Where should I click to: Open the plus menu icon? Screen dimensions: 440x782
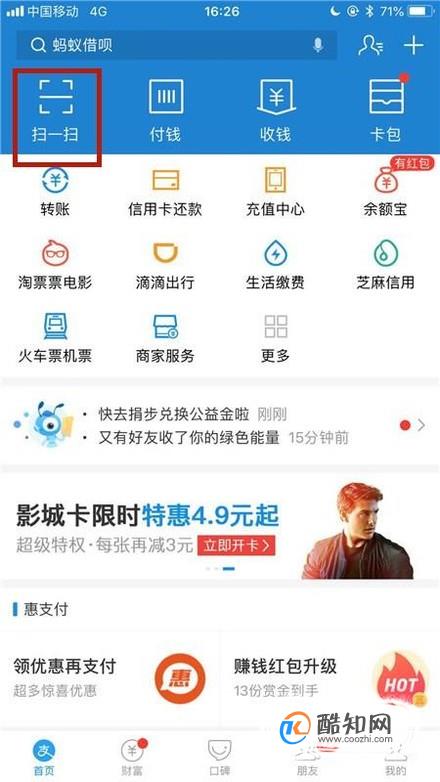[x=414, y=45]
